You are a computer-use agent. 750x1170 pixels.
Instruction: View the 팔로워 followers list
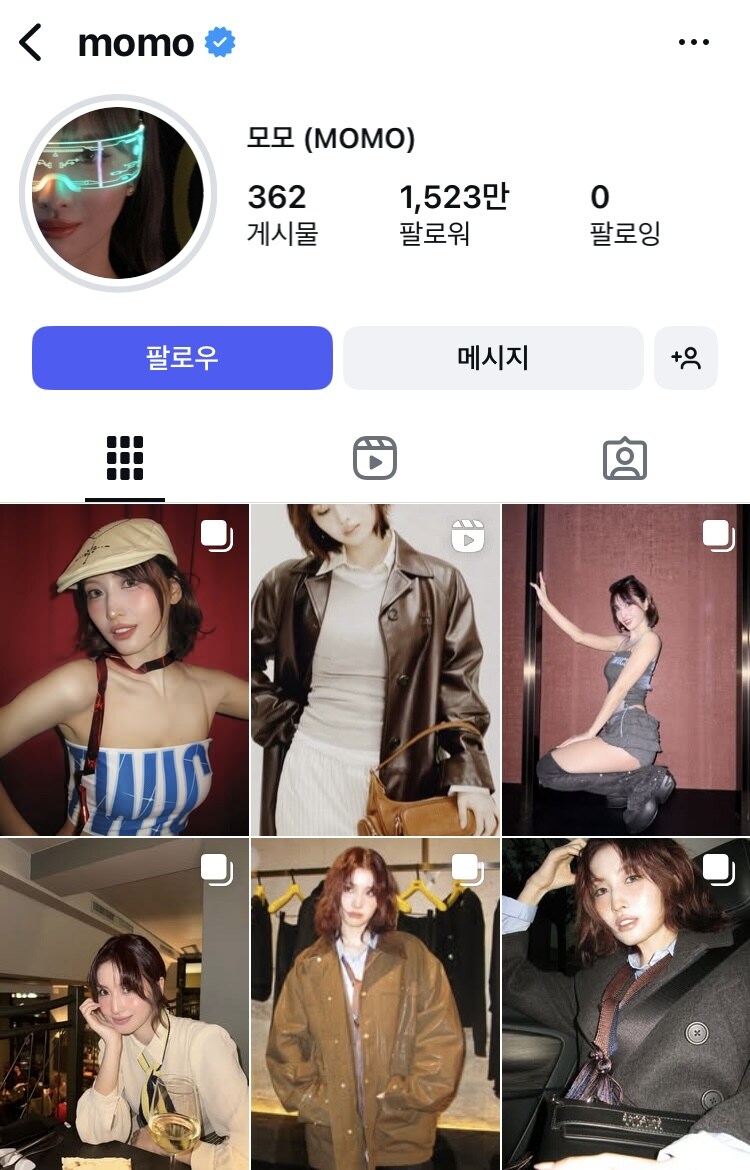453,213
